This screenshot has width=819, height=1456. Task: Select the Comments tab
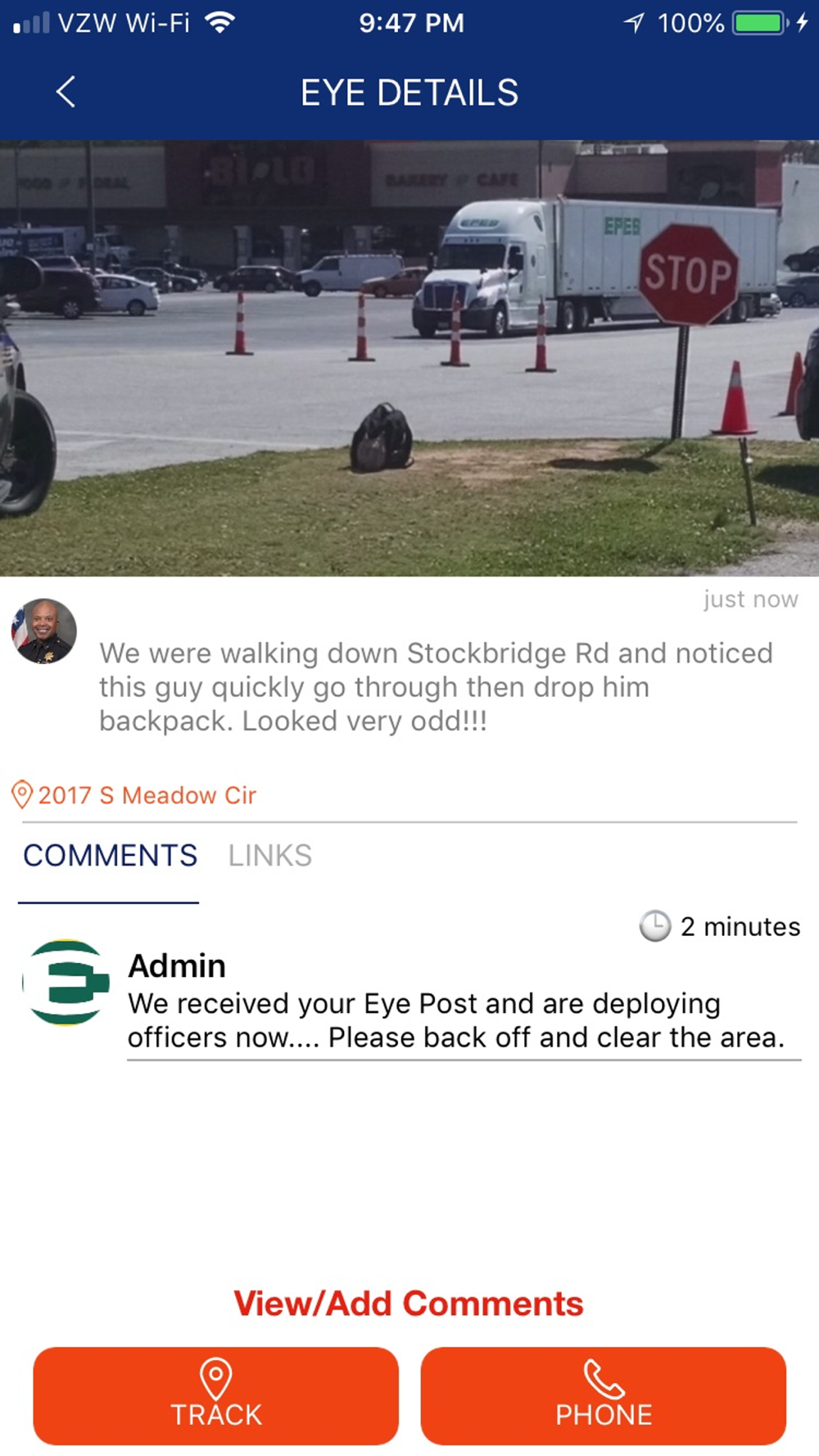pos(110,856)
